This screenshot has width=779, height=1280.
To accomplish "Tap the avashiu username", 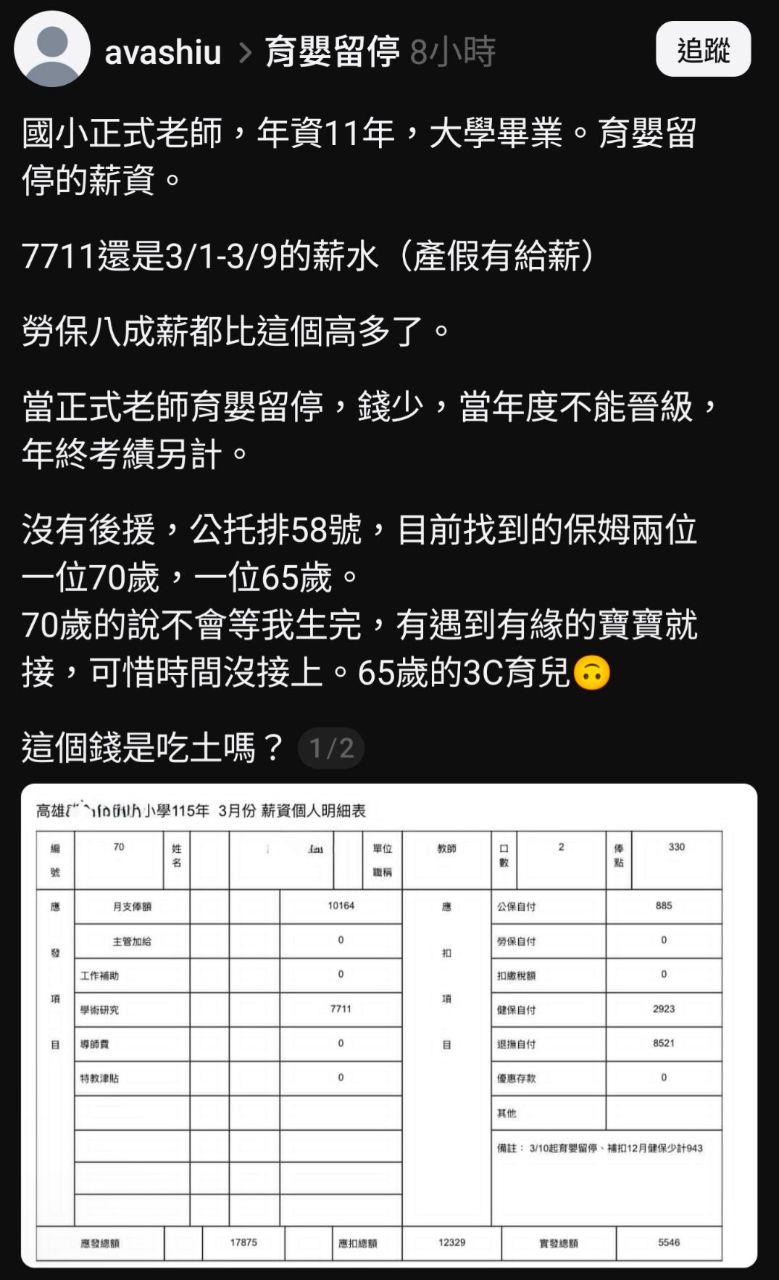I will [162, 52].
